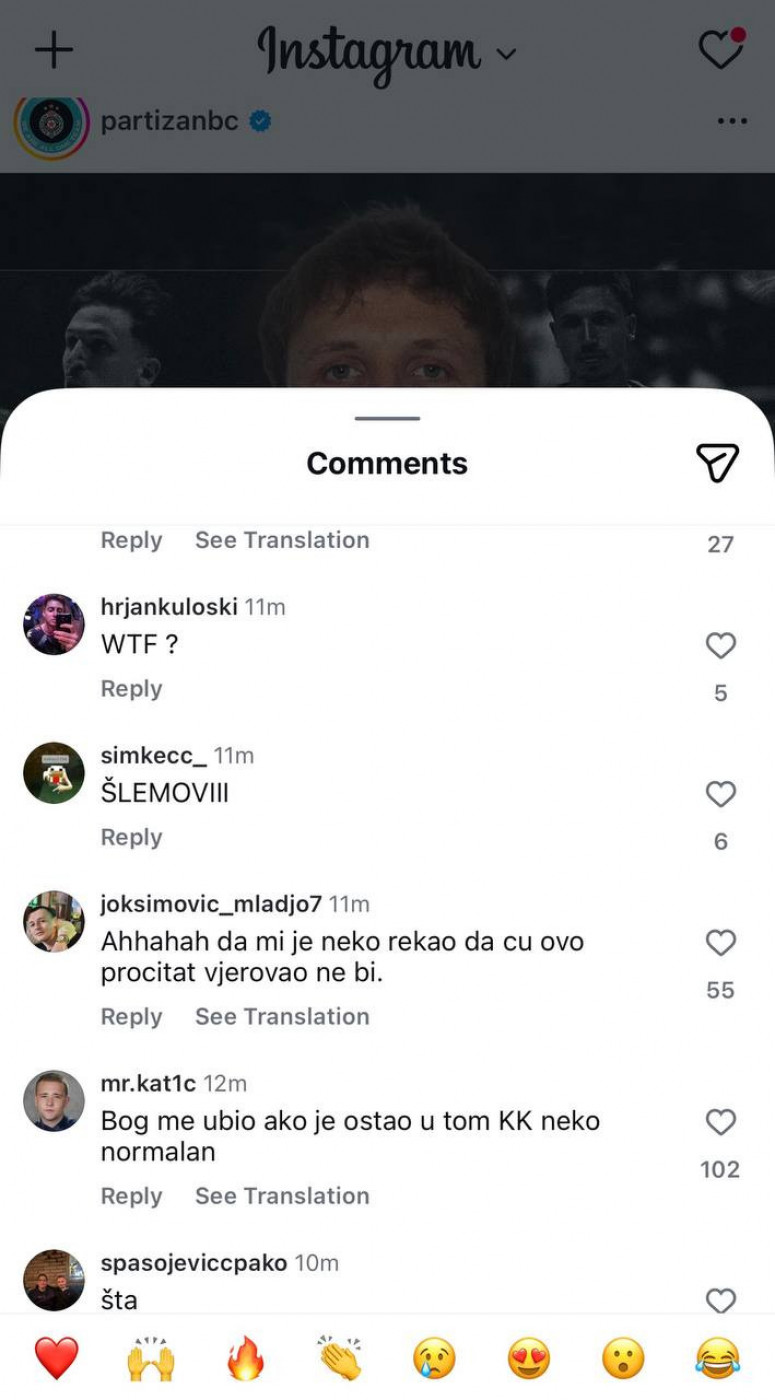This screenshot has height=1400, width=775.
Task: Like mr.kat1c's comment
Action: tap(720, 1122)
